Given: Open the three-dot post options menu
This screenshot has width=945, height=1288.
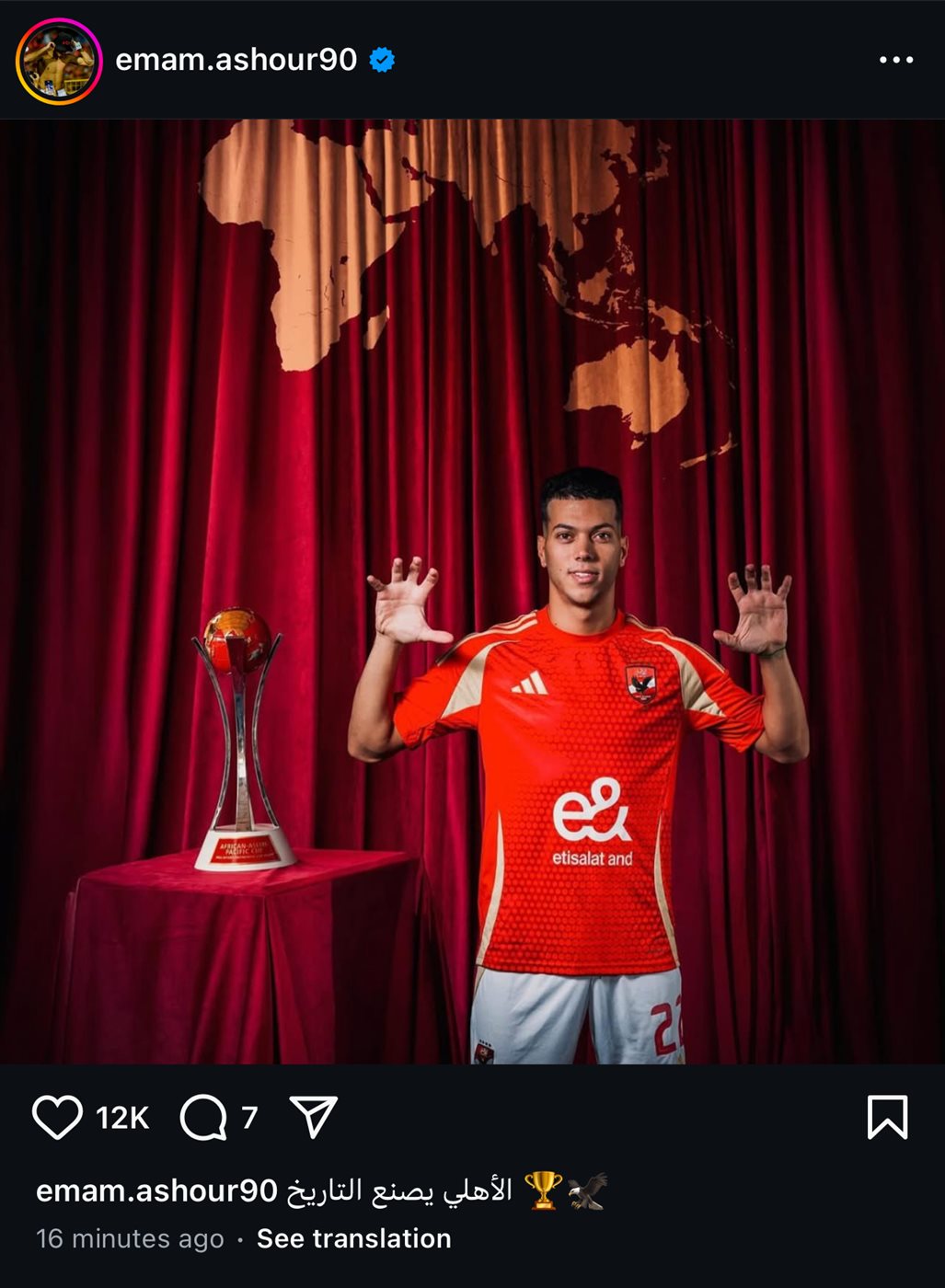Looking at the screenshot, I should [x=895, y=60].
